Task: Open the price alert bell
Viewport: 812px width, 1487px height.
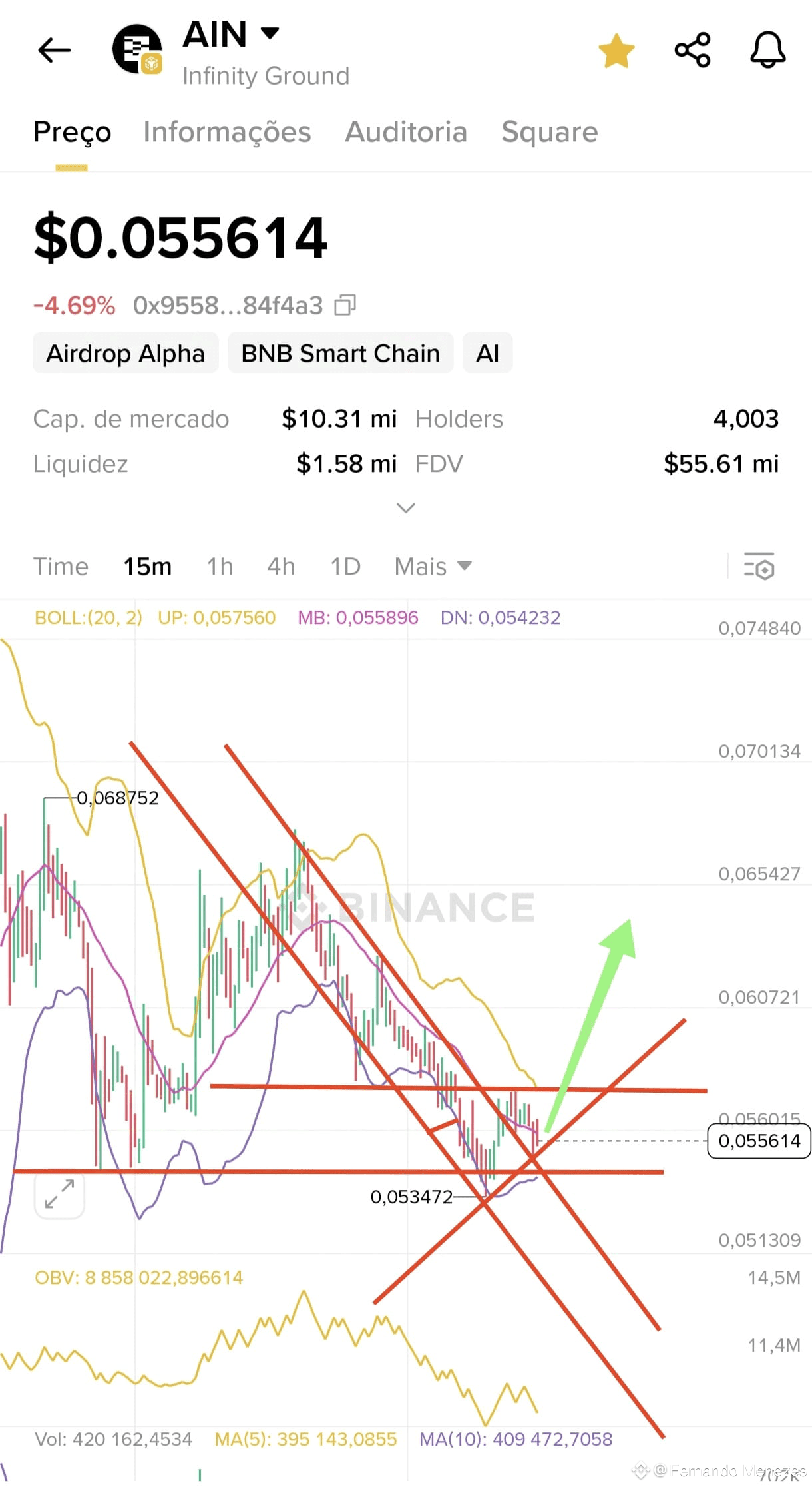Action: point(768,50)
